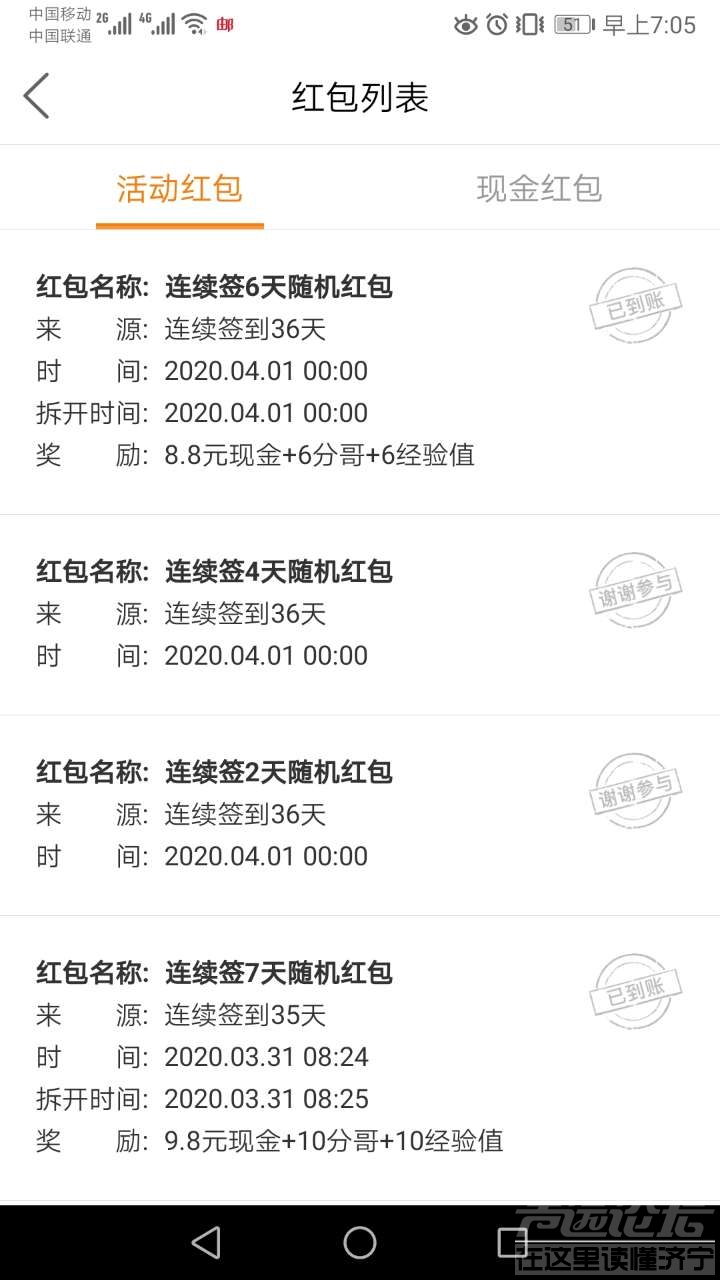Select the 活动红包 tab

[180, 189]
